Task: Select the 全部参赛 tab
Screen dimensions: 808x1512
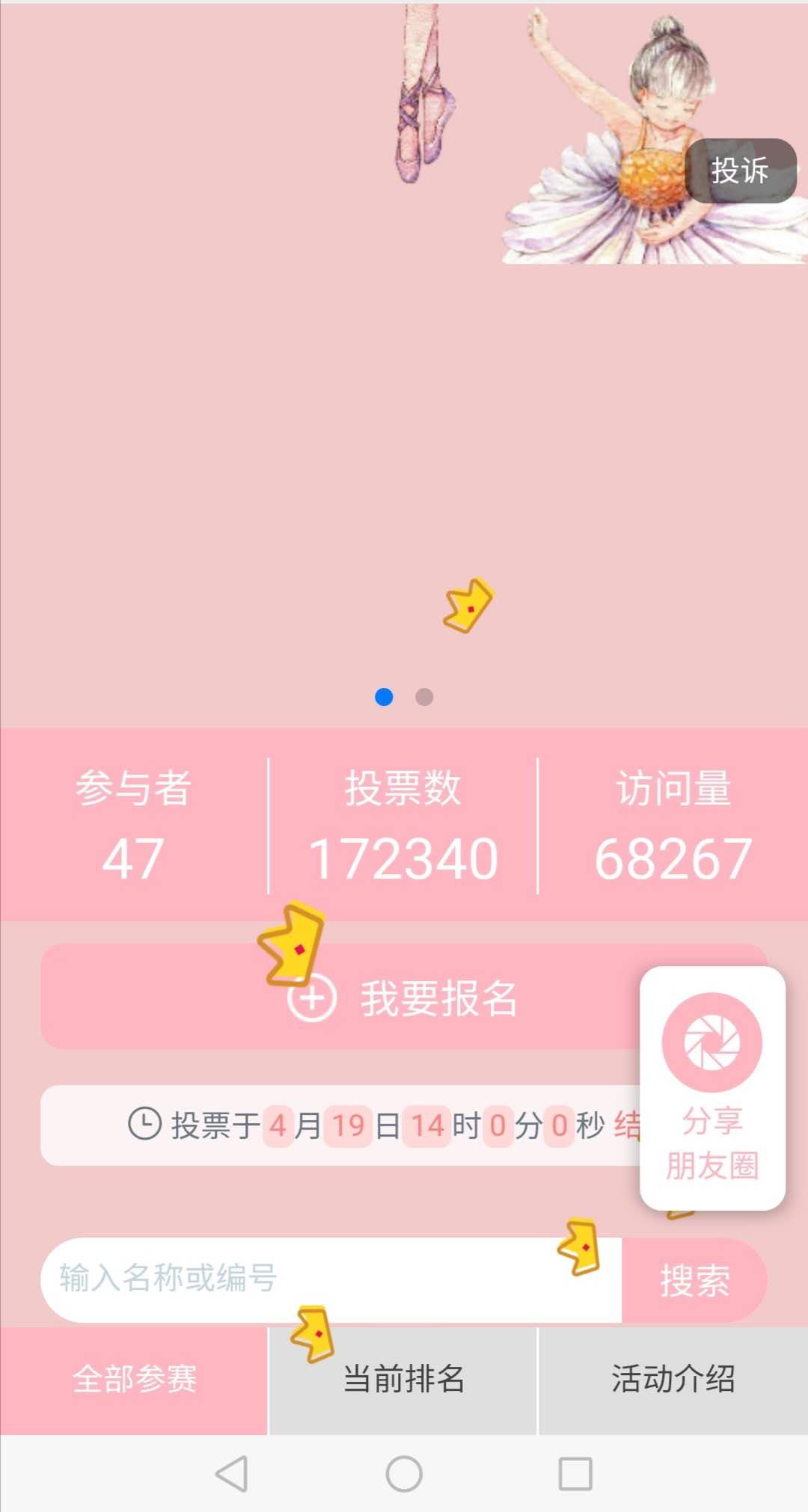Action: point(134,1380)
